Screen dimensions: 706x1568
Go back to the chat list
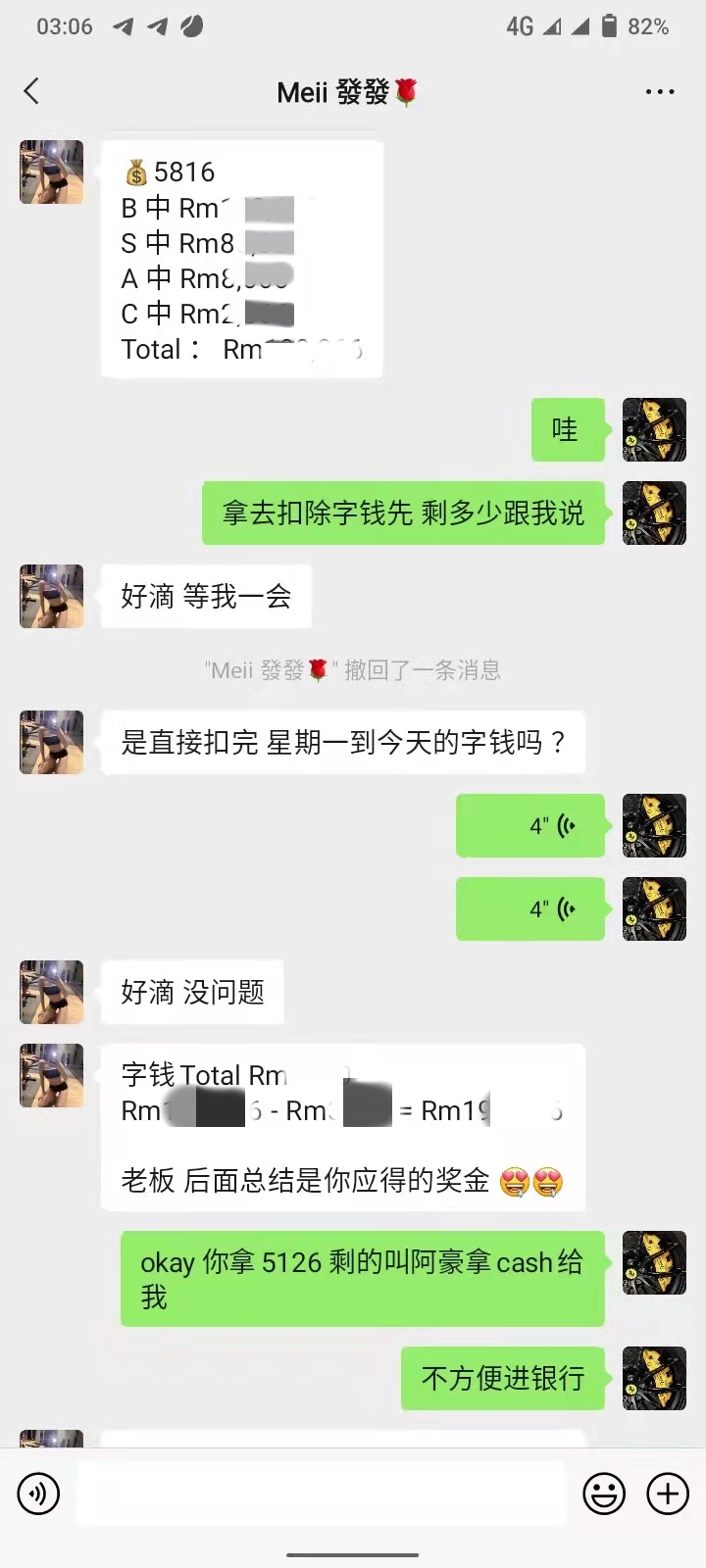32,92
